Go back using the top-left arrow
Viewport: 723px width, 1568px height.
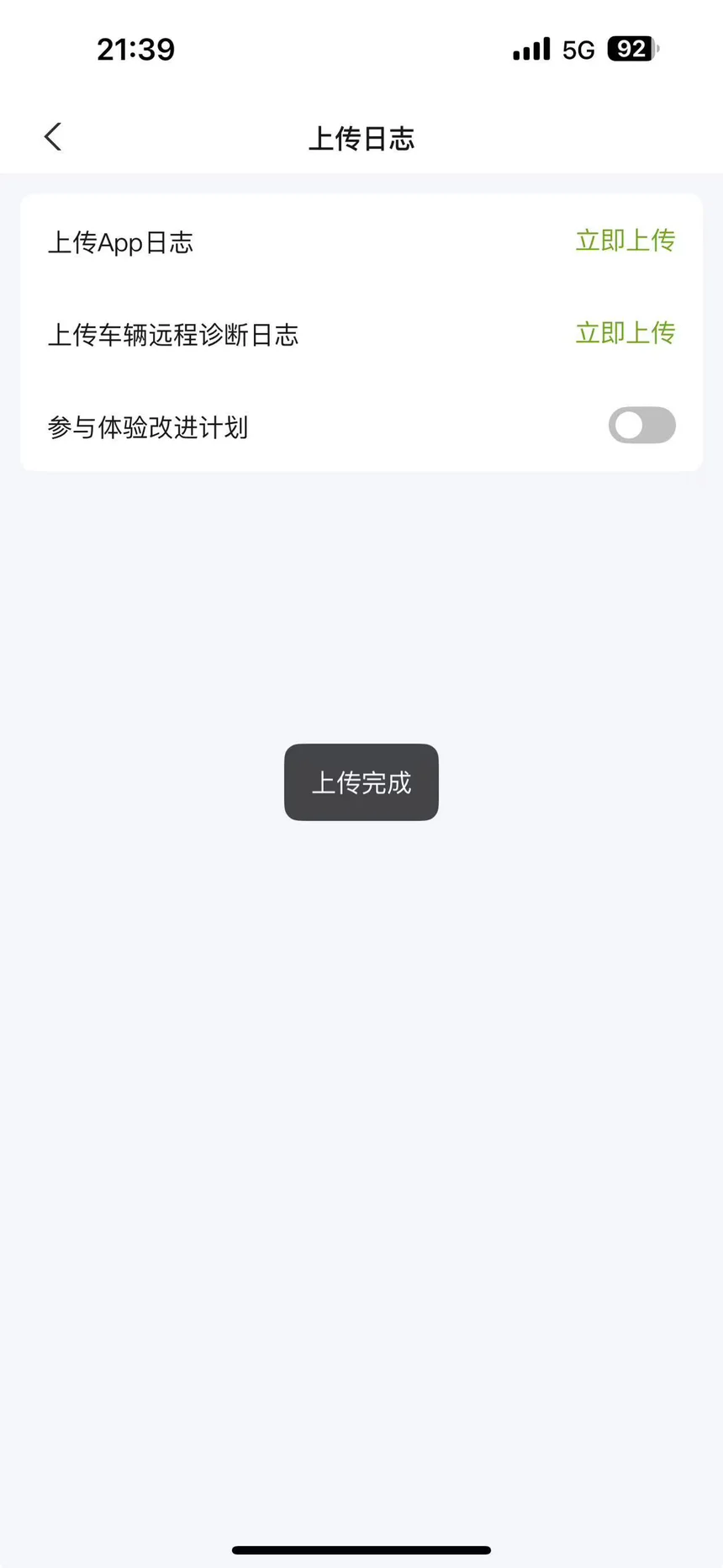click(x=53, y=137)
